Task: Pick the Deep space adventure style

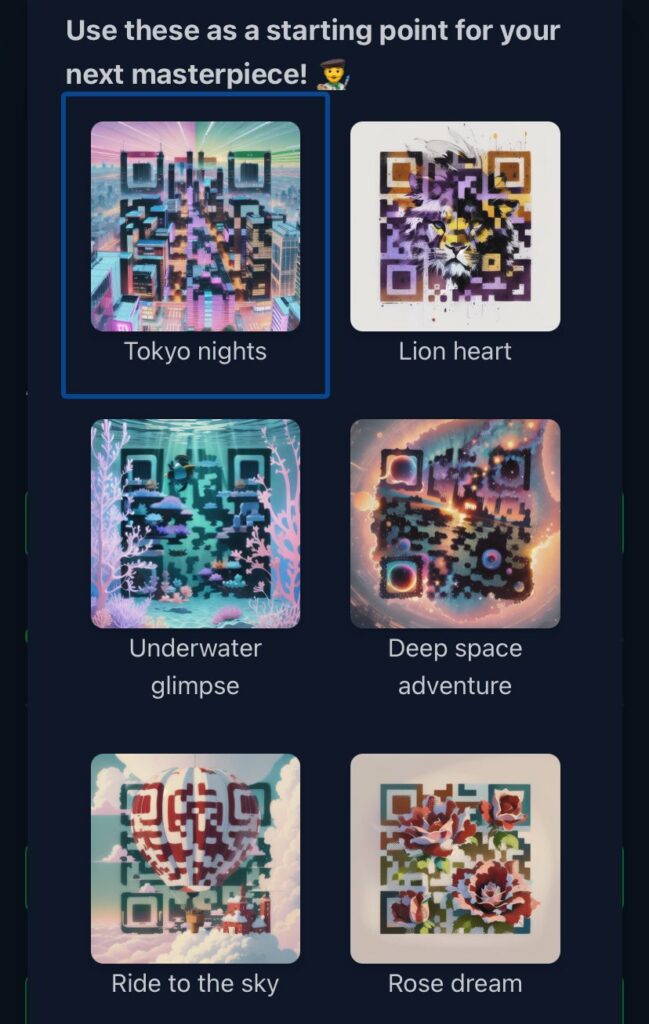Action: coord(455,523)
